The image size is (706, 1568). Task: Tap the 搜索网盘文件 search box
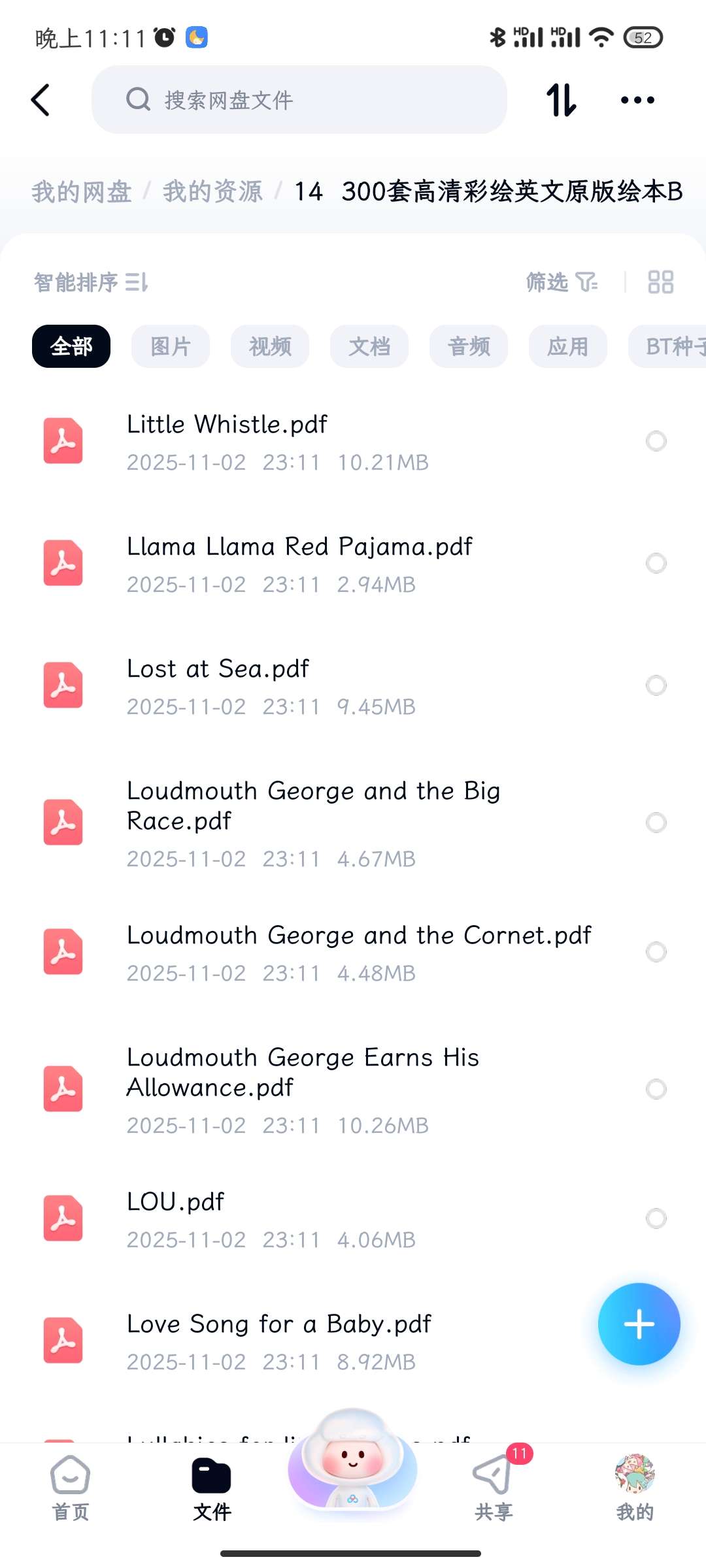coord(299,100)
